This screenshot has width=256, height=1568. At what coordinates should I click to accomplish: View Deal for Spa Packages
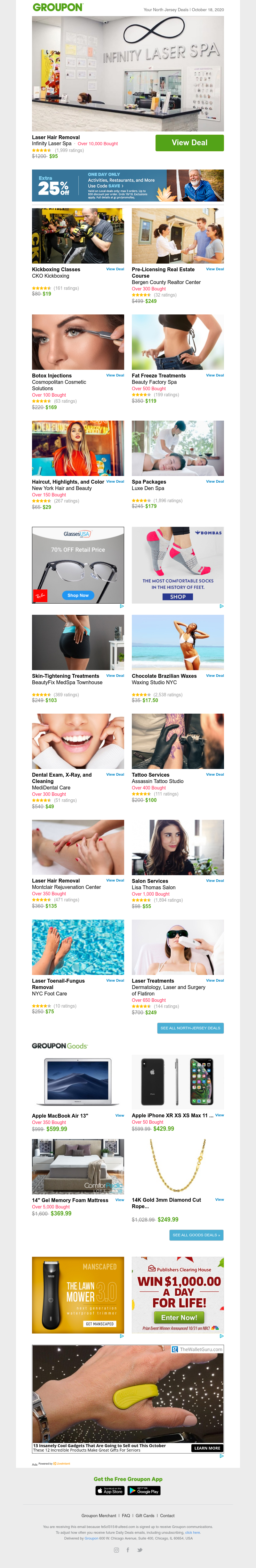click(x=214, y=481)
